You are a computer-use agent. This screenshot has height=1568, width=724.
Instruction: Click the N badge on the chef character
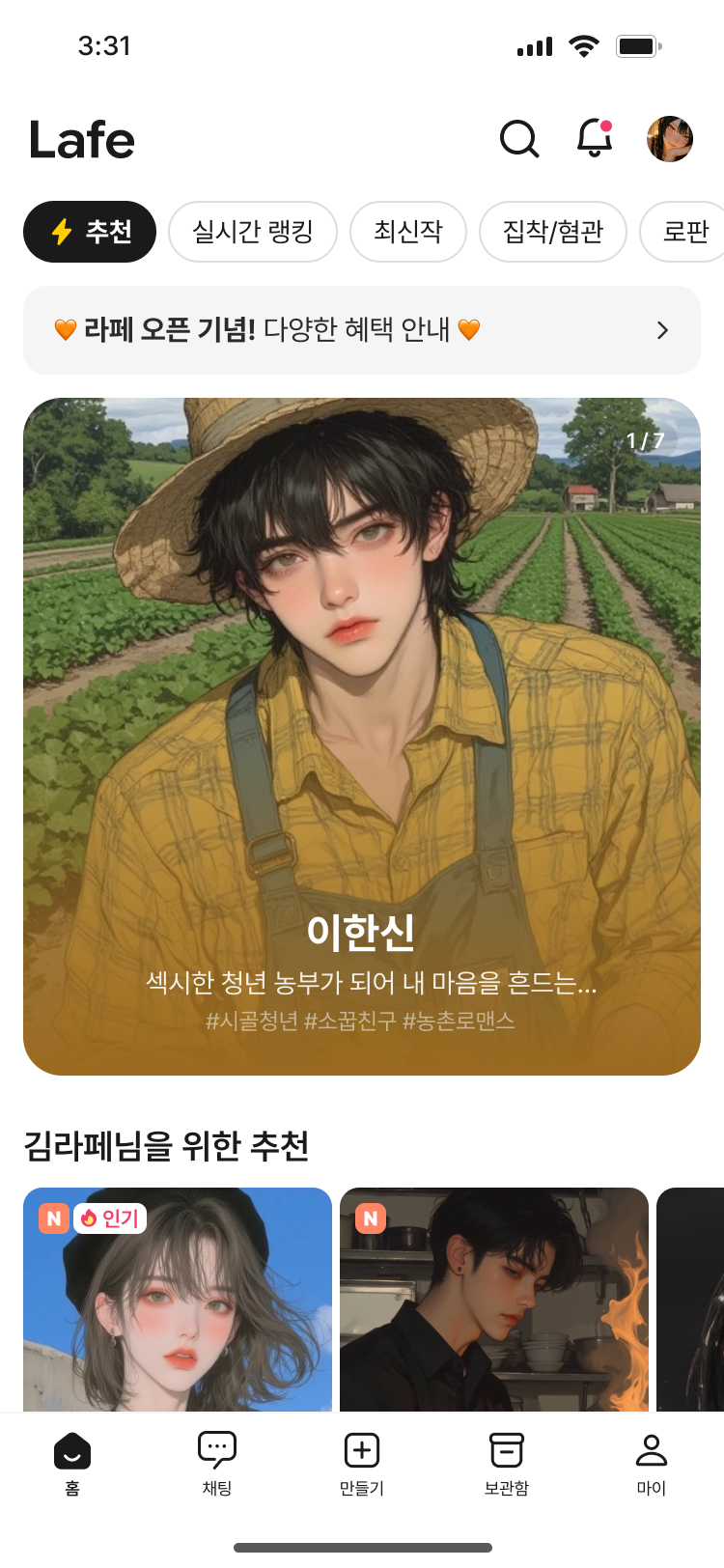tap(369, 1219)
